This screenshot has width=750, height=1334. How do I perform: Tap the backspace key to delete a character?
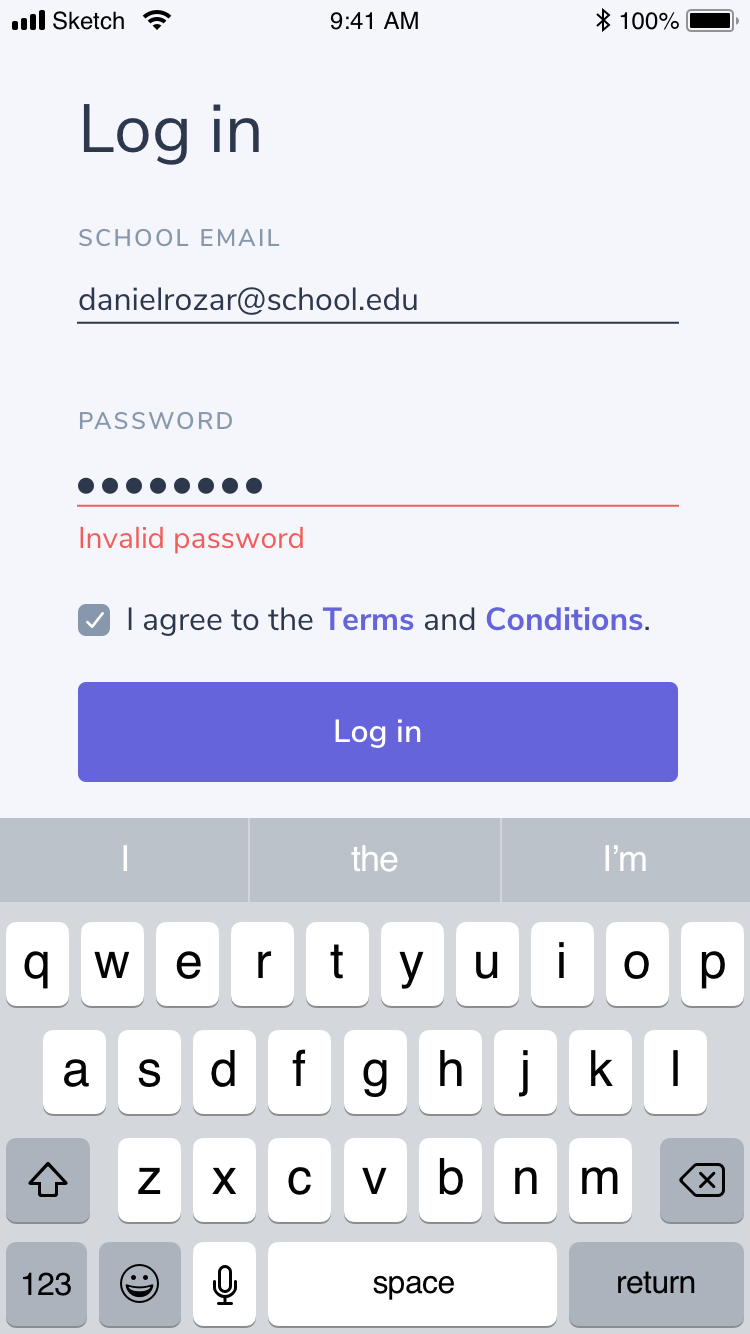(x=701, y=1180)
